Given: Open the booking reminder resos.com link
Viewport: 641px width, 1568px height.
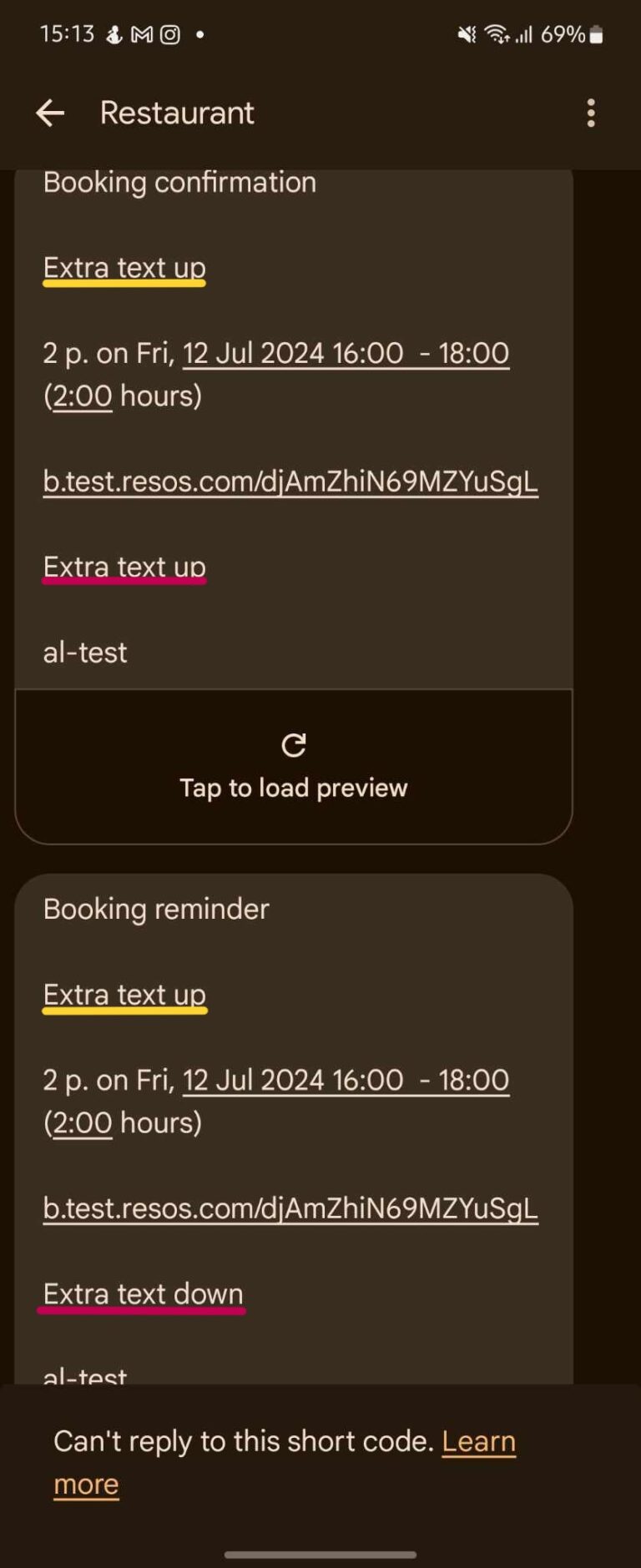Looking at the screenshot, I should pos(290,1208).
